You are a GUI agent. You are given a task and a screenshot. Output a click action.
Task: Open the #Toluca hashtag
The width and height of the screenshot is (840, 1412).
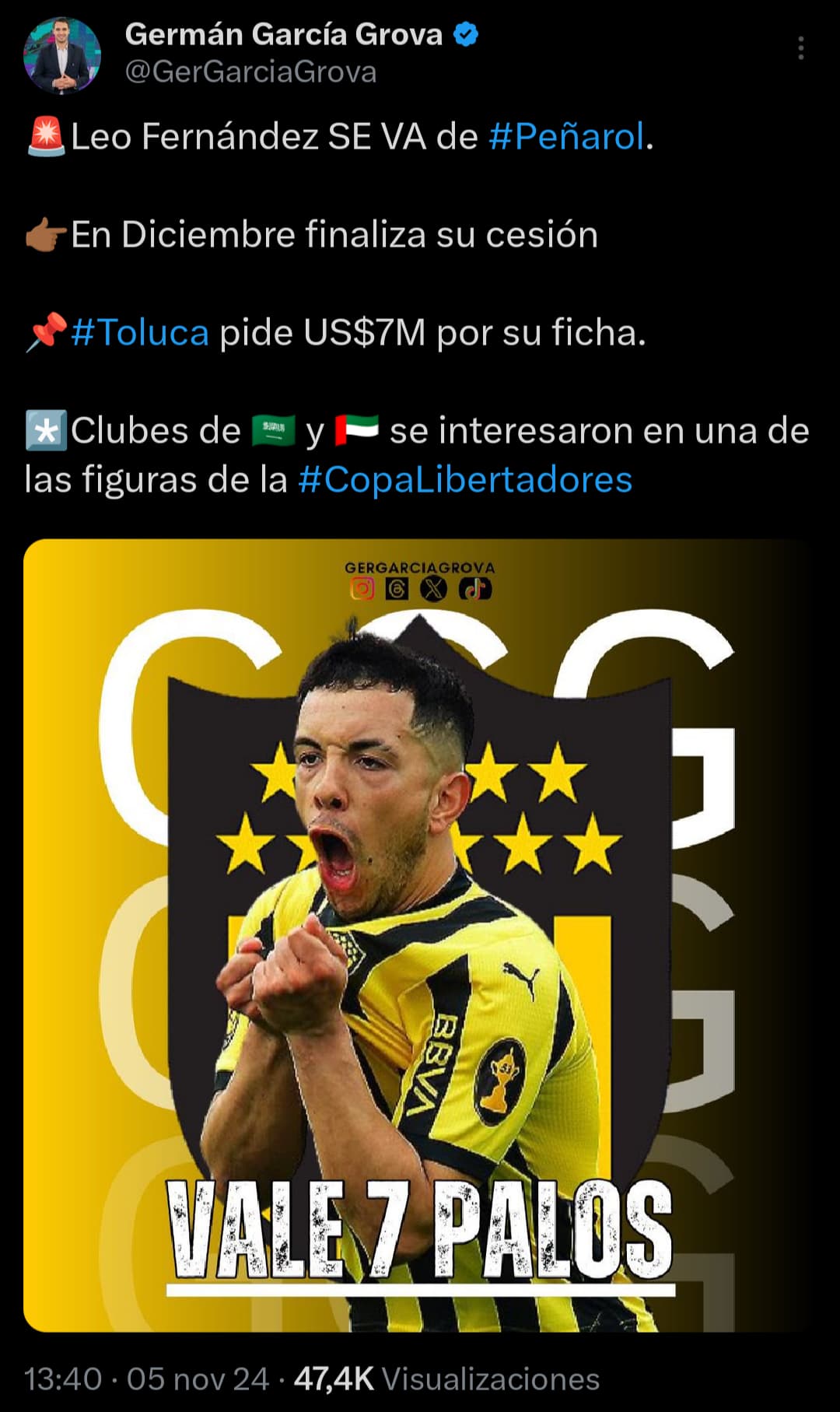click(140, 332)
